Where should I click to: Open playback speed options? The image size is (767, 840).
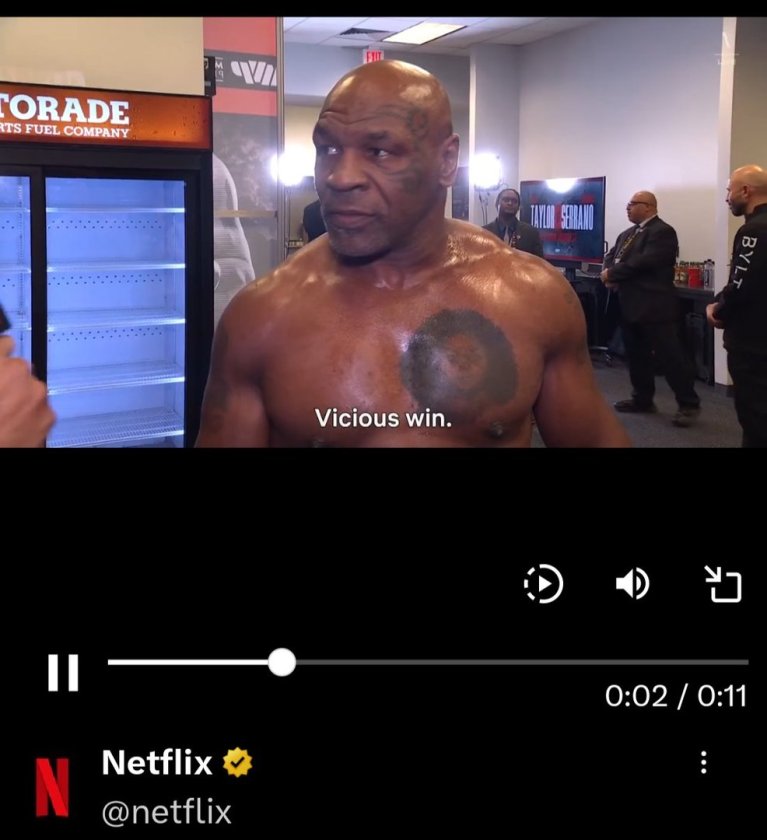[544, 583]
